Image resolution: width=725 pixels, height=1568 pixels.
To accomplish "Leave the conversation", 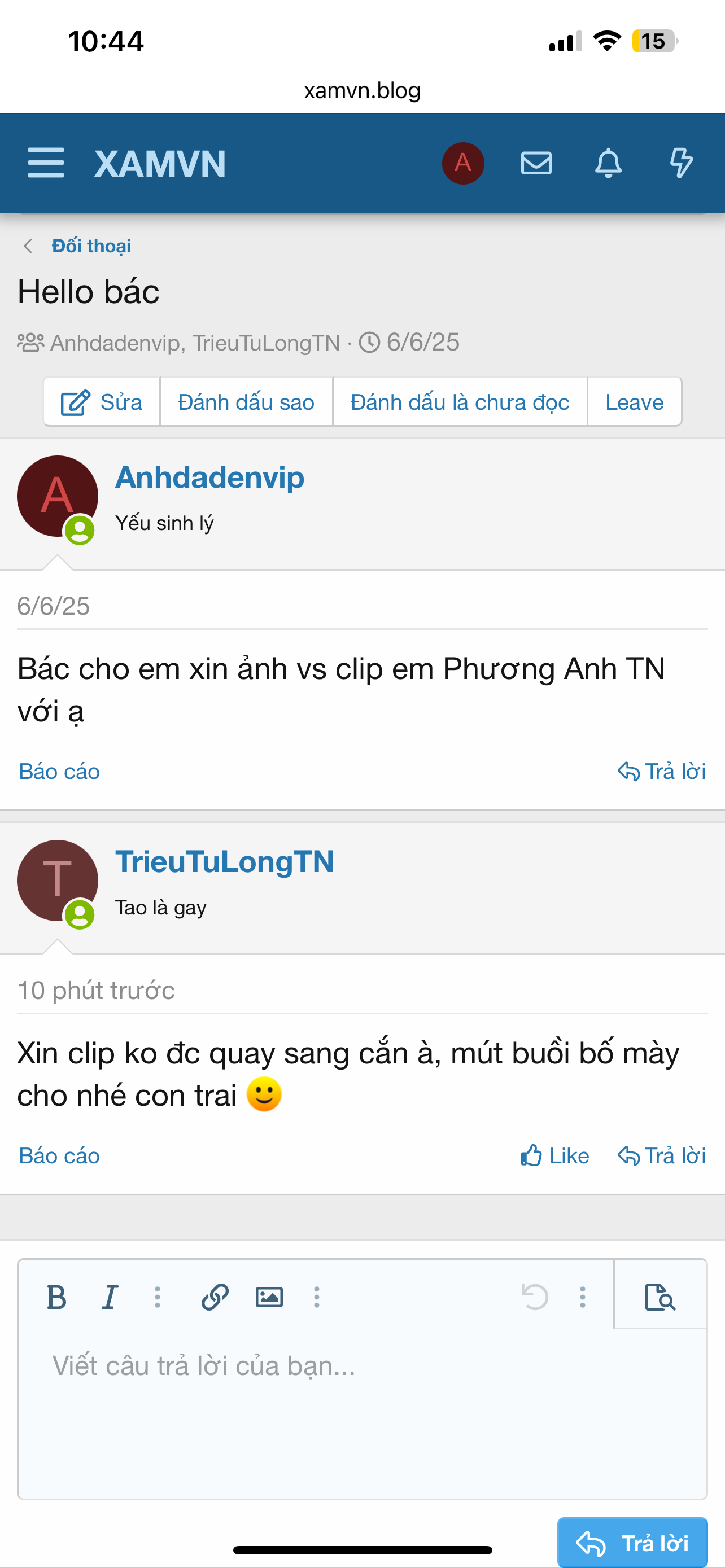I will coord(634,402).
